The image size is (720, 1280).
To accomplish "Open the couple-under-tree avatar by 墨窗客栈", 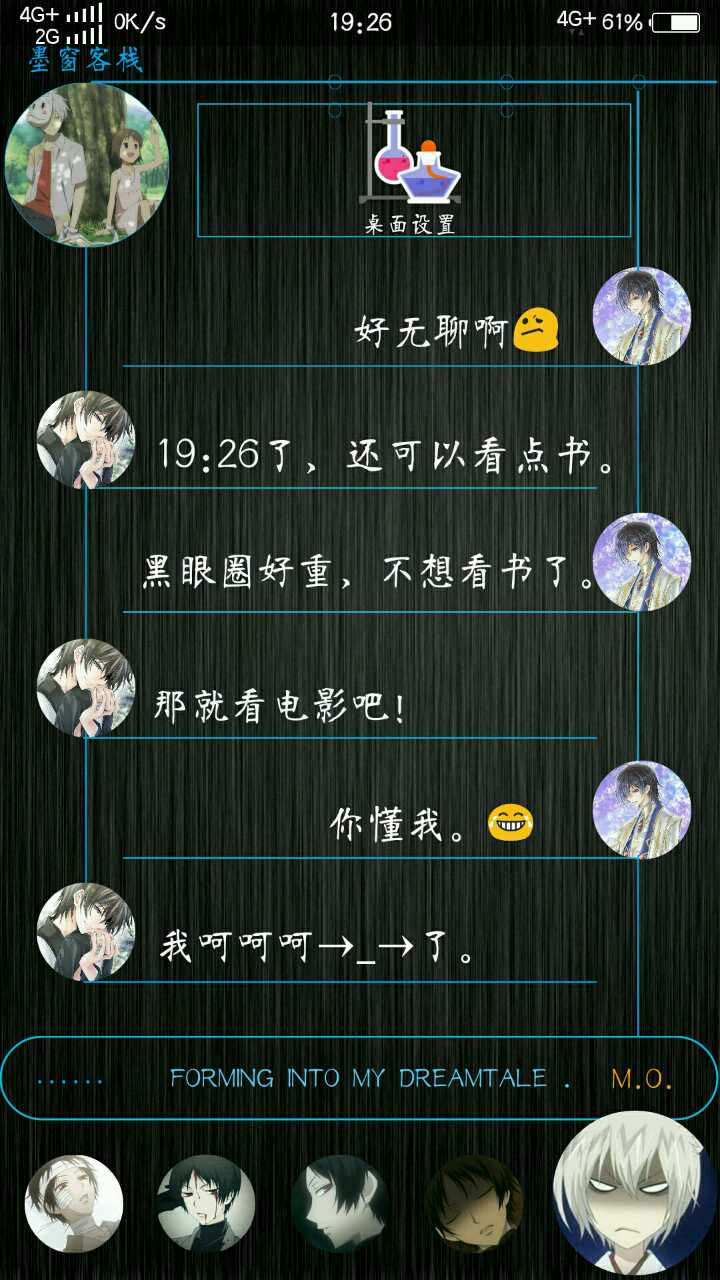I will (x=87, y=165).
